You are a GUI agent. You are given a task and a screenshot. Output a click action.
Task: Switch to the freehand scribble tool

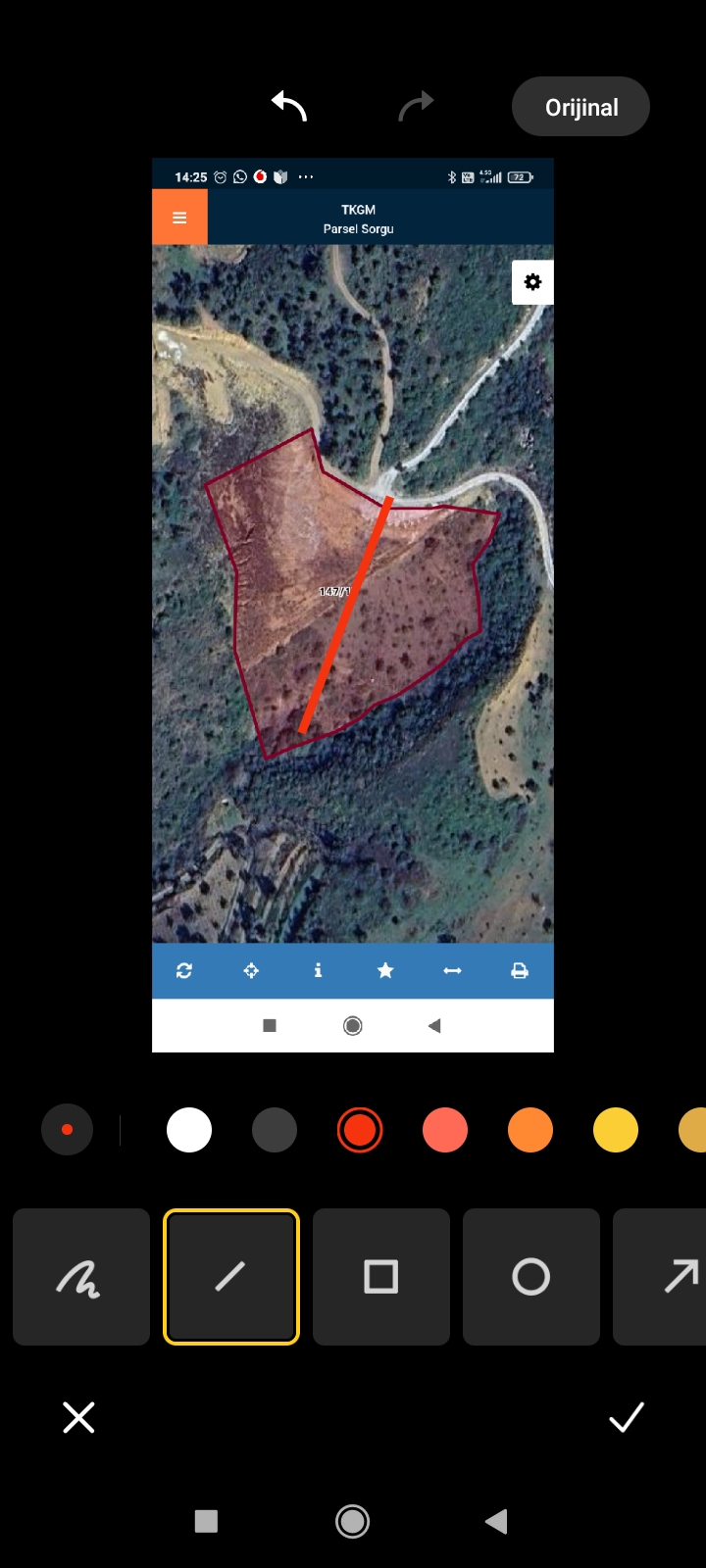pos(81,1277)
